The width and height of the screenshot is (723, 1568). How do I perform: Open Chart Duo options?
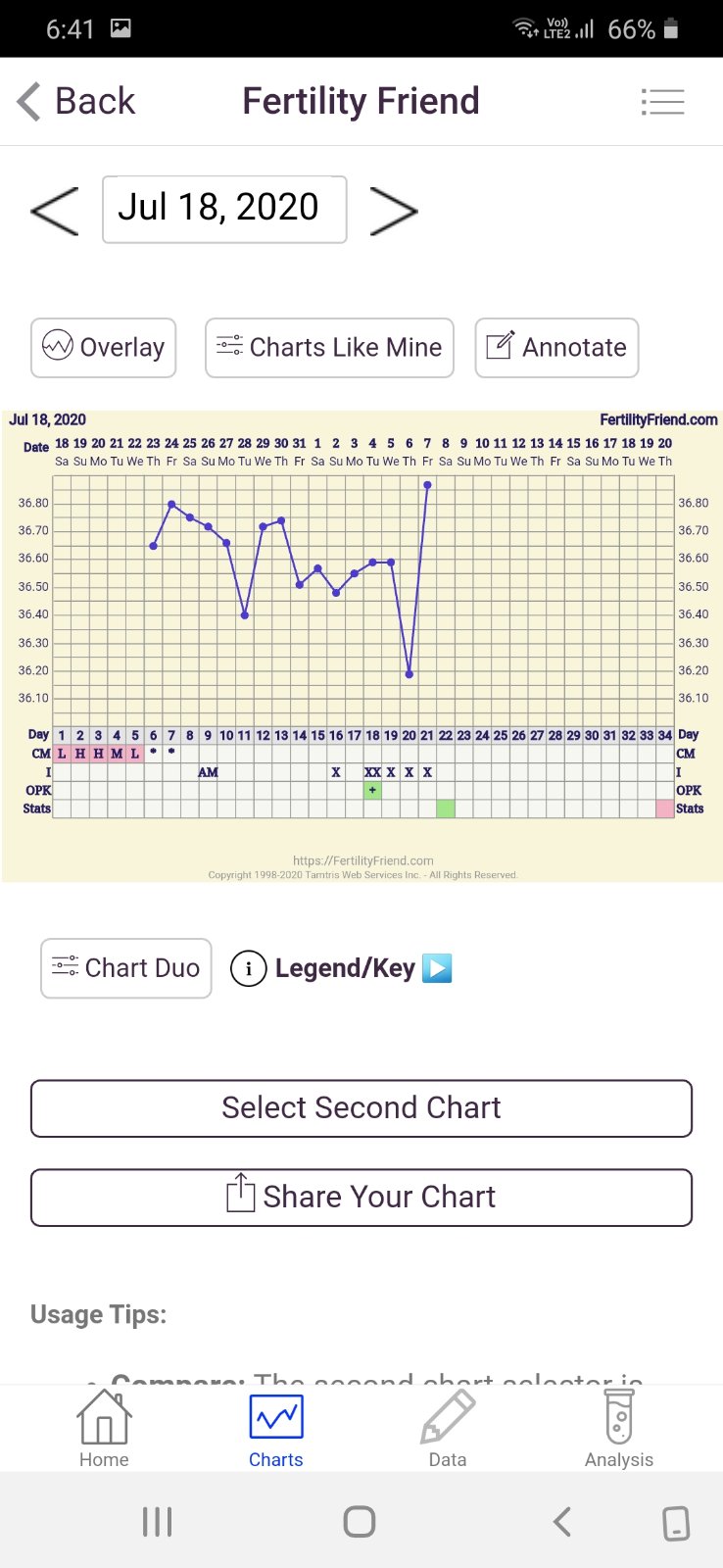(126, 968)
